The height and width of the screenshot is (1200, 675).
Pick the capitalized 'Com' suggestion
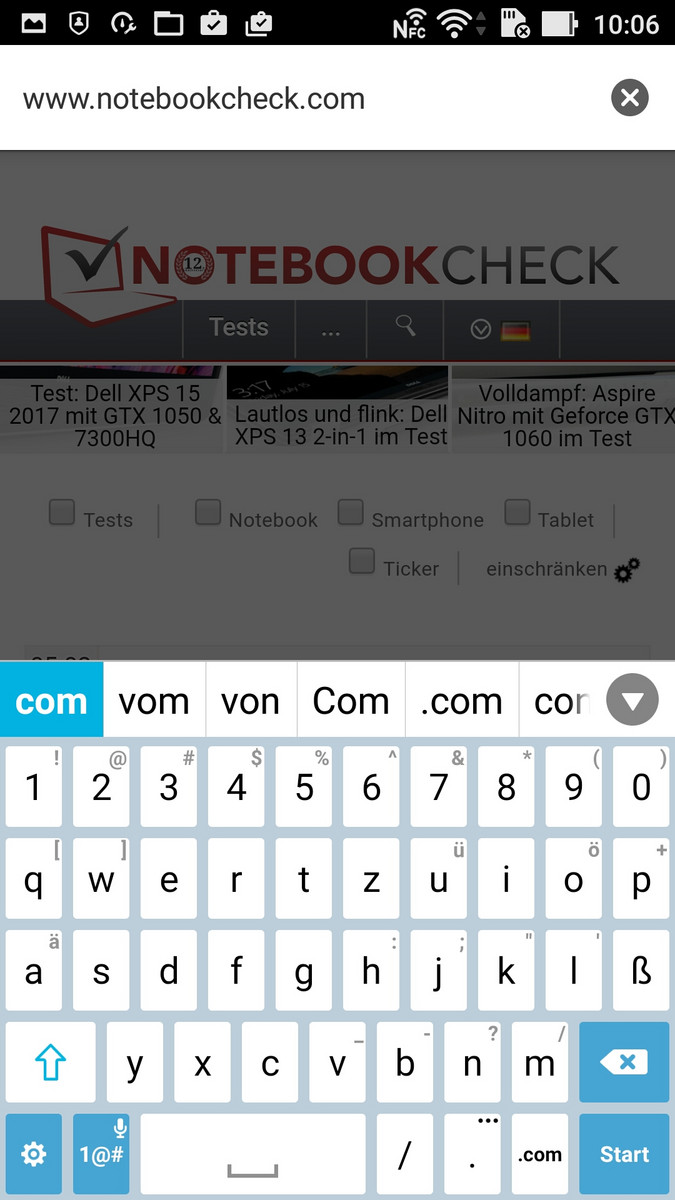pos(351,701)
